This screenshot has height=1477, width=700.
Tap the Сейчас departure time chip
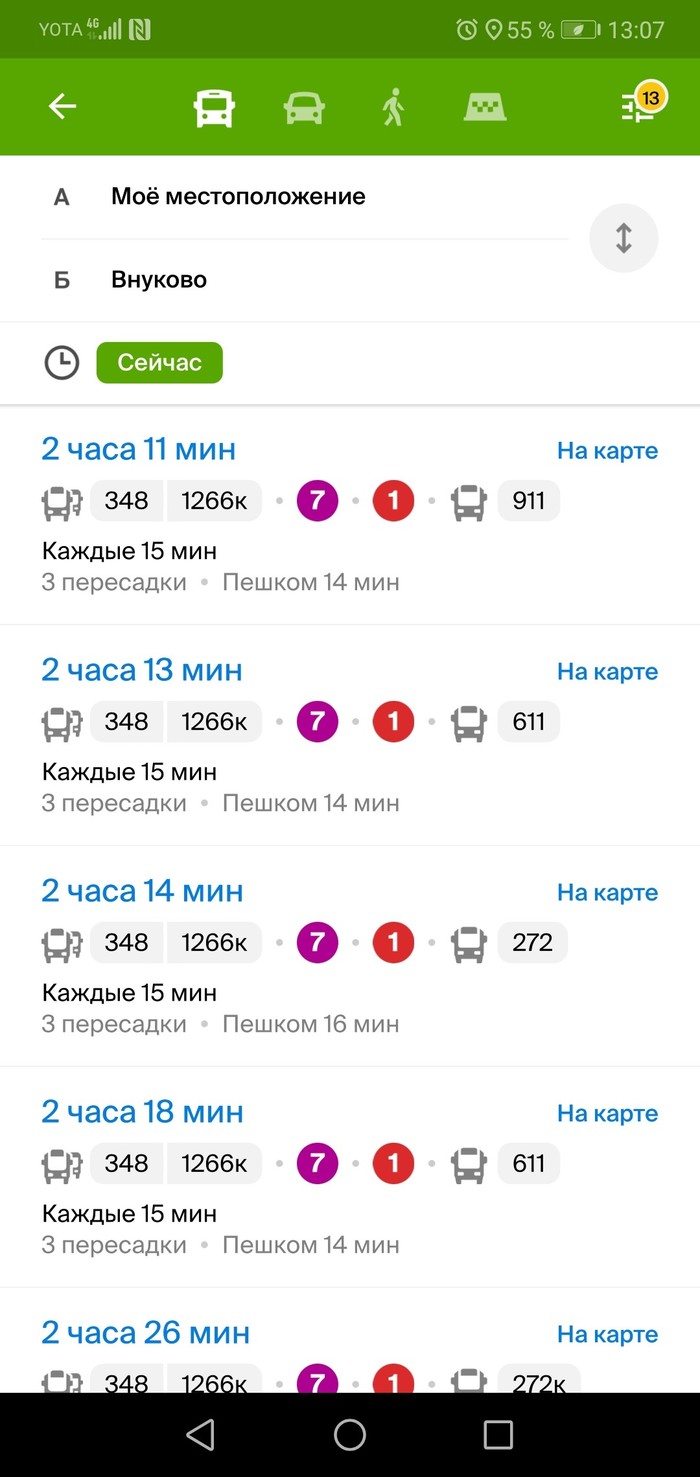pyautogui.click(x=160, y=363)
